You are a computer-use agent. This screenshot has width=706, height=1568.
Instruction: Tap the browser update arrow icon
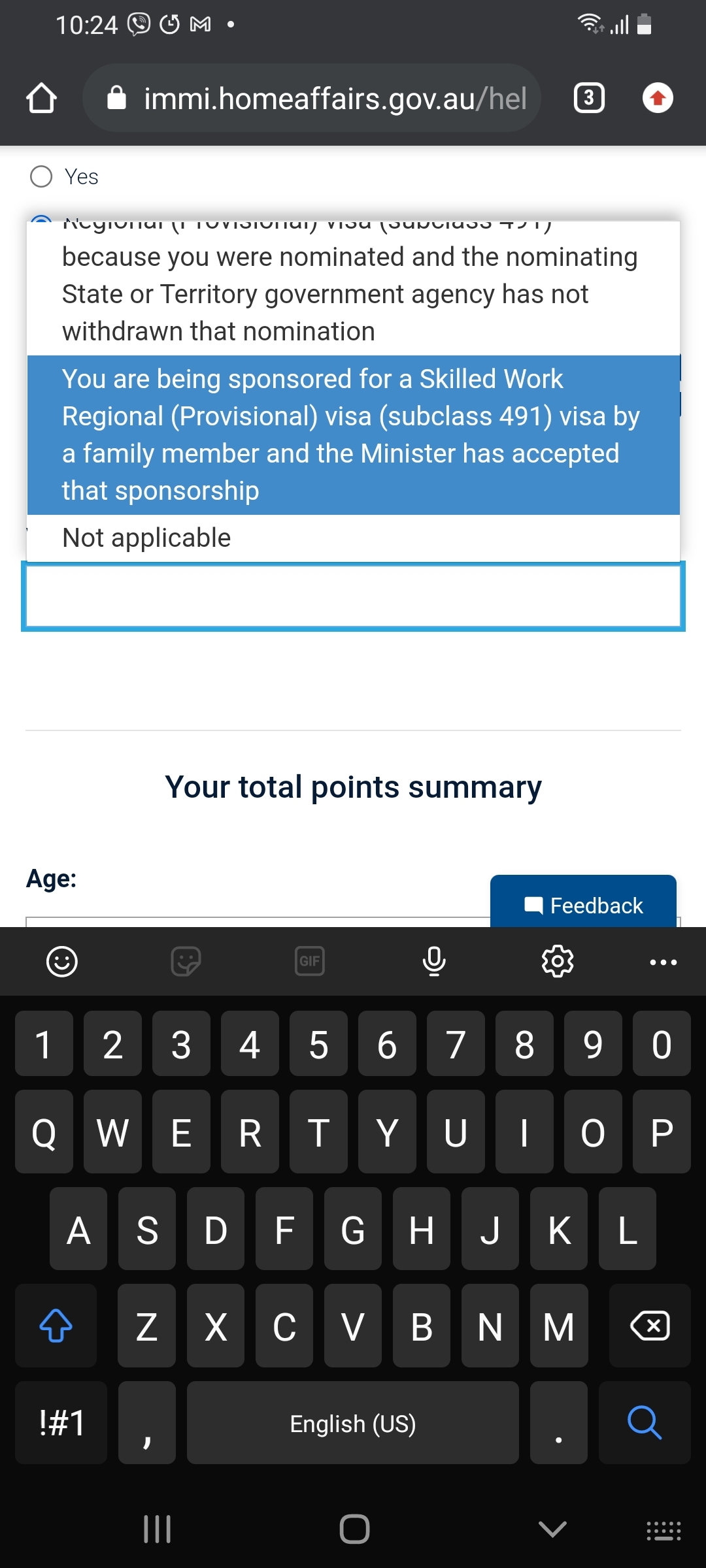[658, 99]
